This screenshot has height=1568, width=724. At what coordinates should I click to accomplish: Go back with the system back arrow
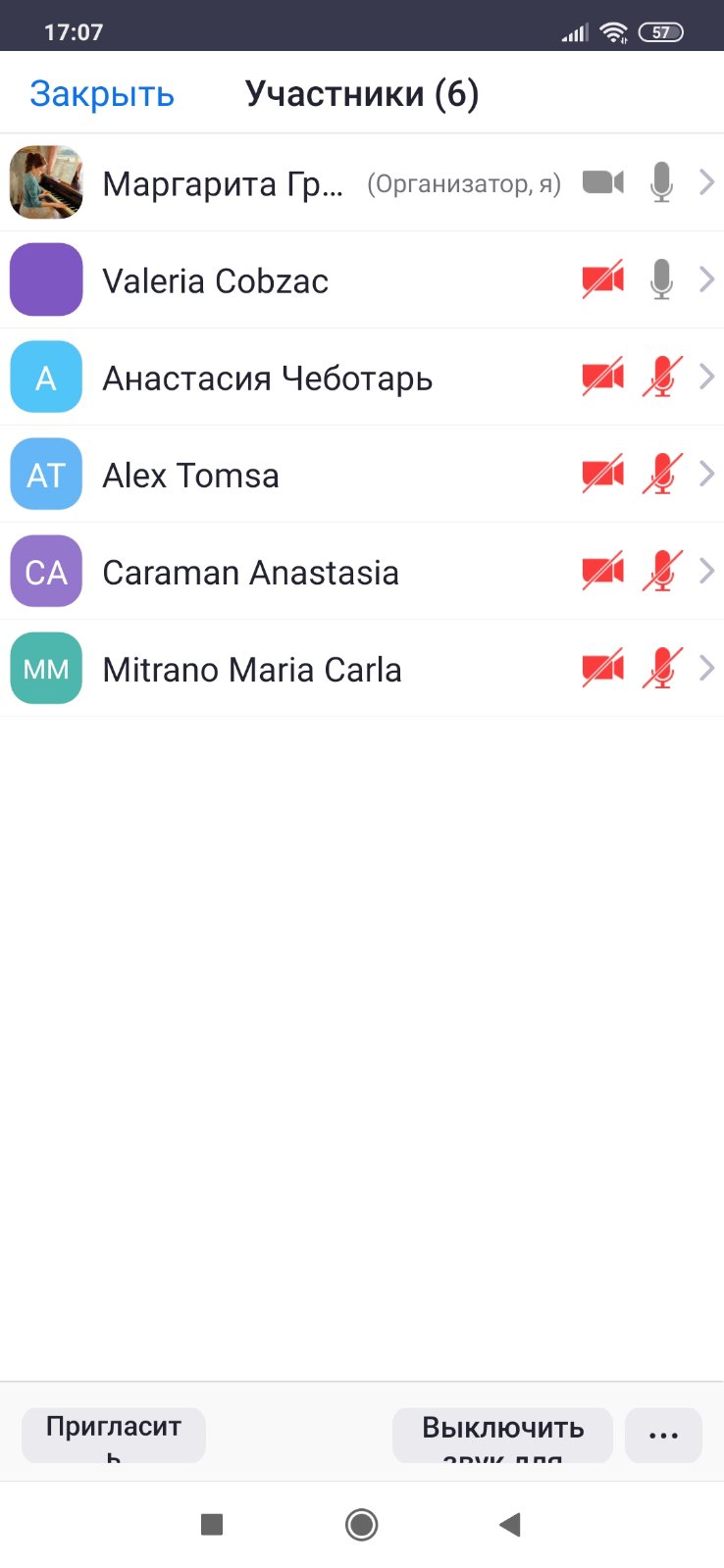click(x=509, y=1524)
